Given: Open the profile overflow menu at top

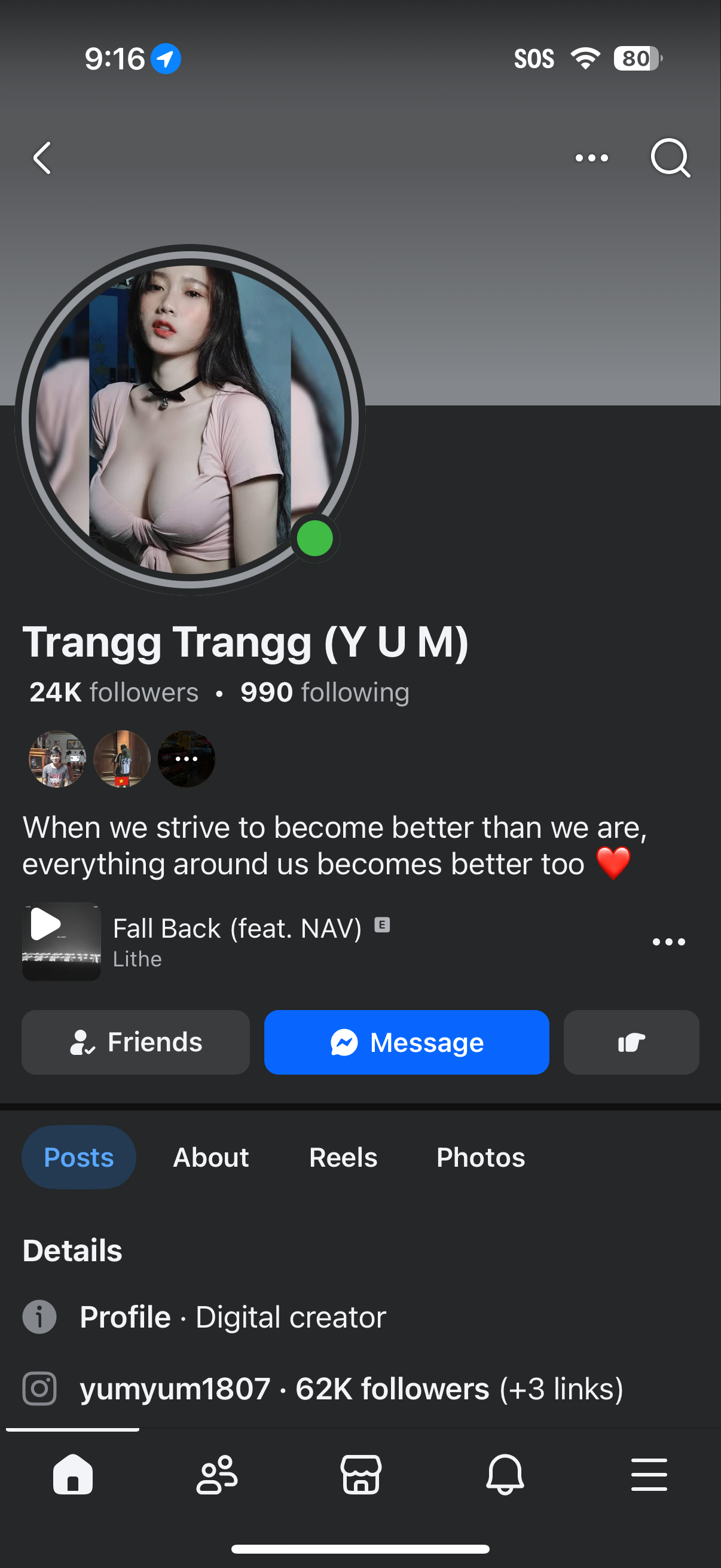Looking at the screenshot, I should click(x=591, y=158).
